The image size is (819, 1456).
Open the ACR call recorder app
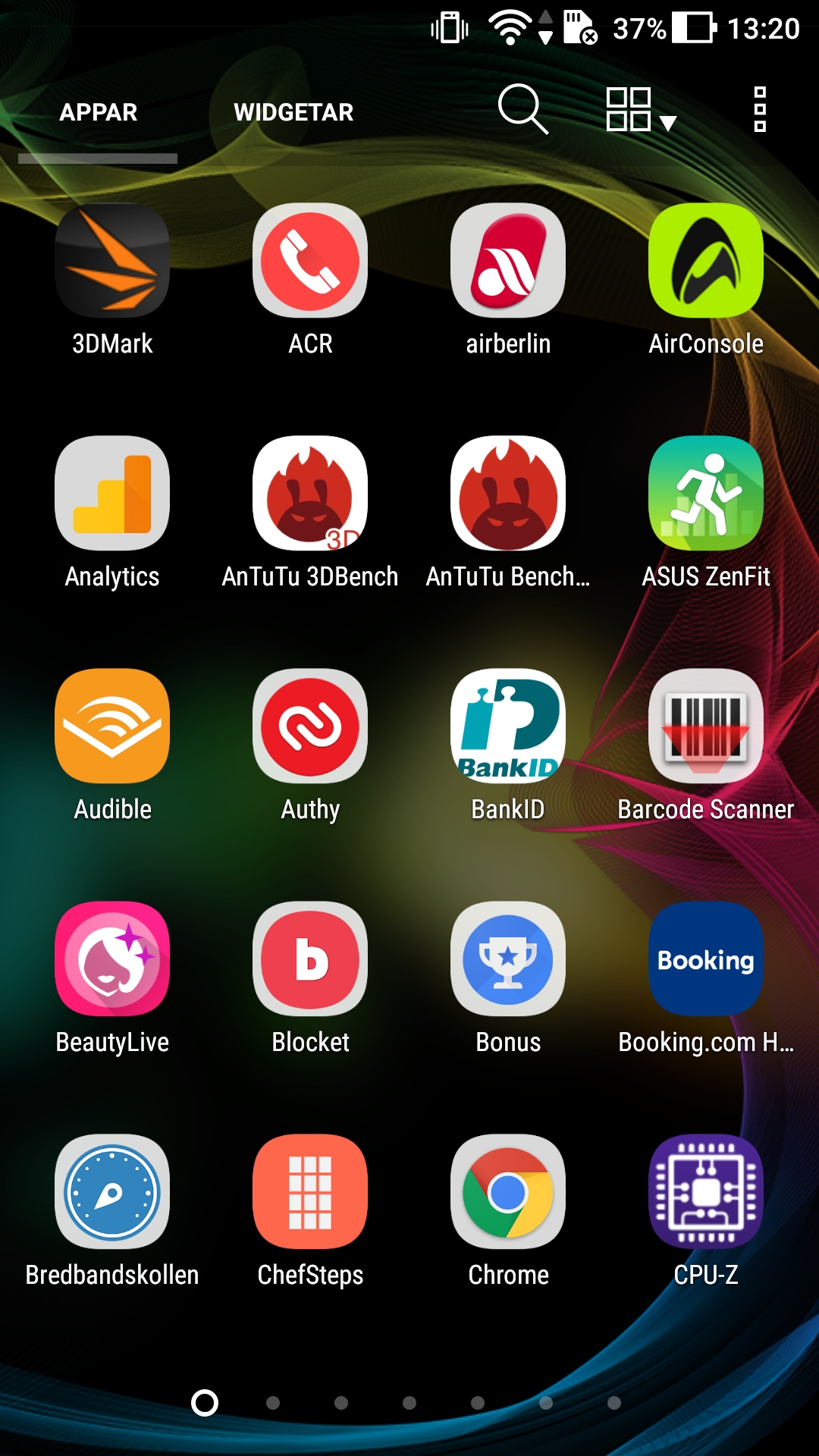tap(310, 261)
